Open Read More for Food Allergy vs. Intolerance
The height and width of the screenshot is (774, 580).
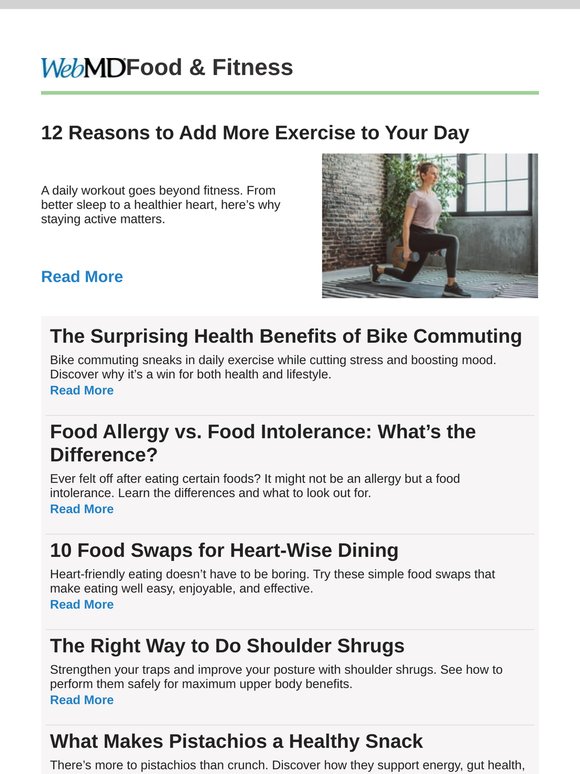pos(82,508)
